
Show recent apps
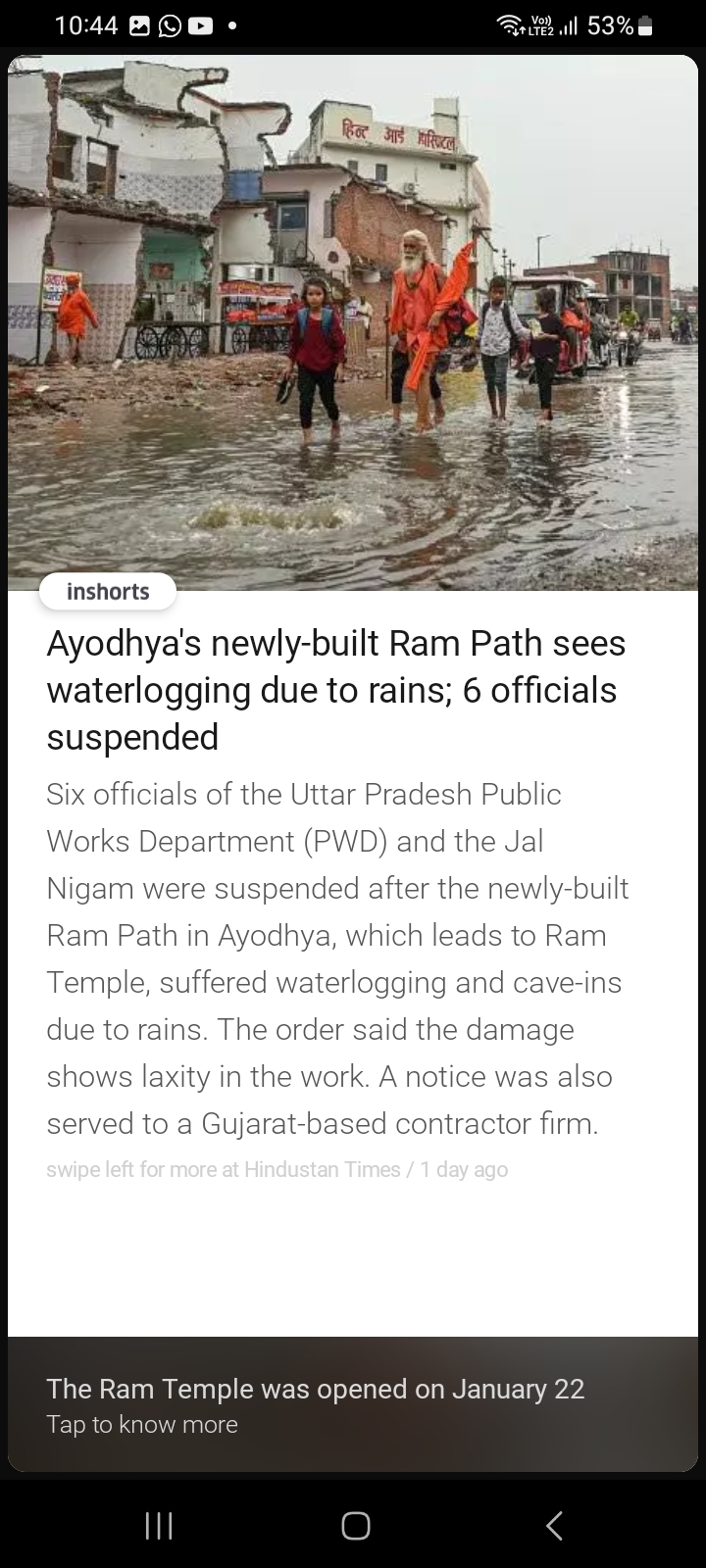159,1525
